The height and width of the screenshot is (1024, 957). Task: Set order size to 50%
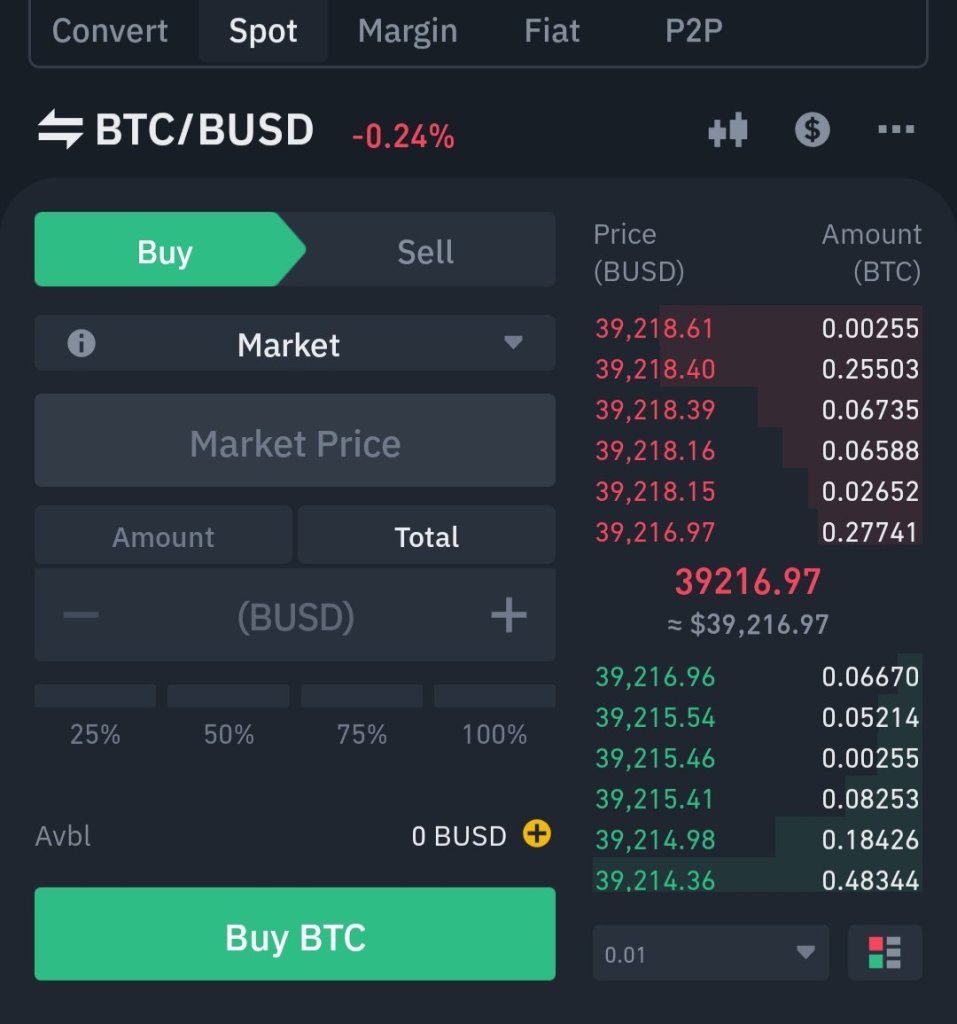point(228,697)
